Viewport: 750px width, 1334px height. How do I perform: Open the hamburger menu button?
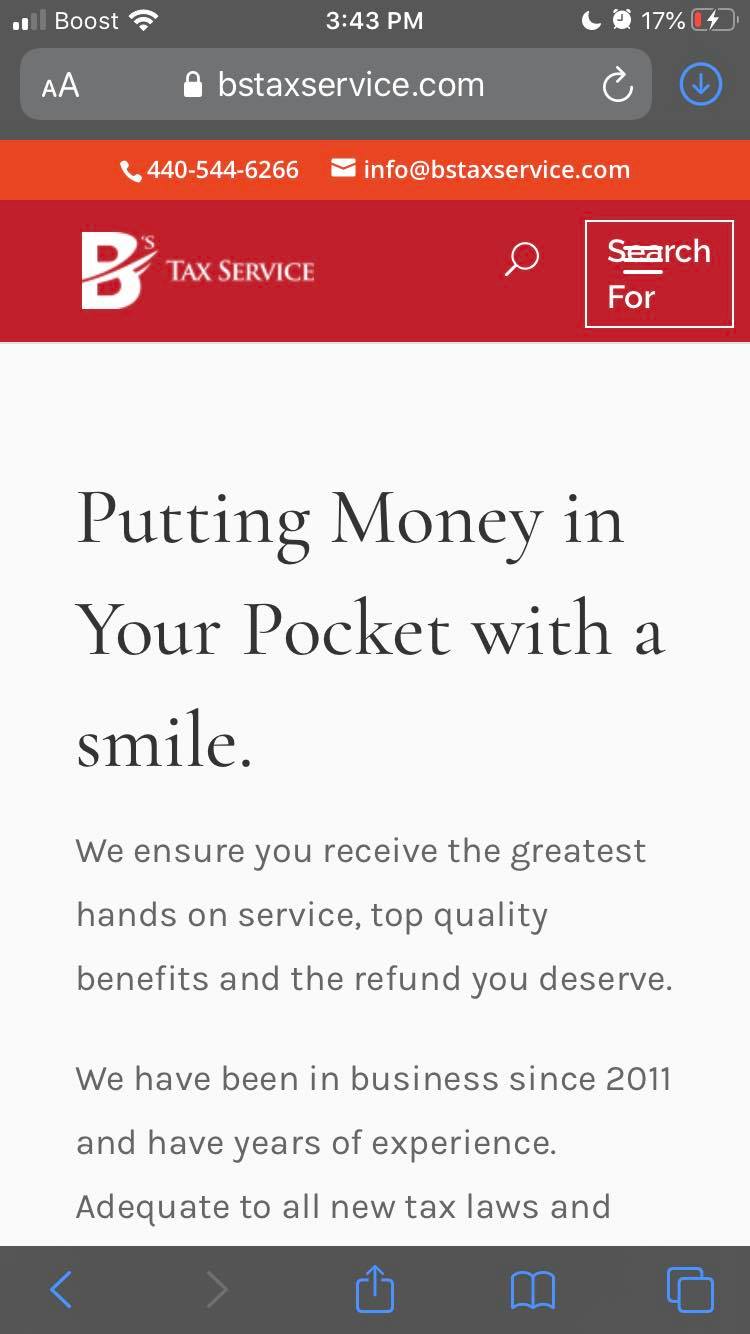coord(658,273)
